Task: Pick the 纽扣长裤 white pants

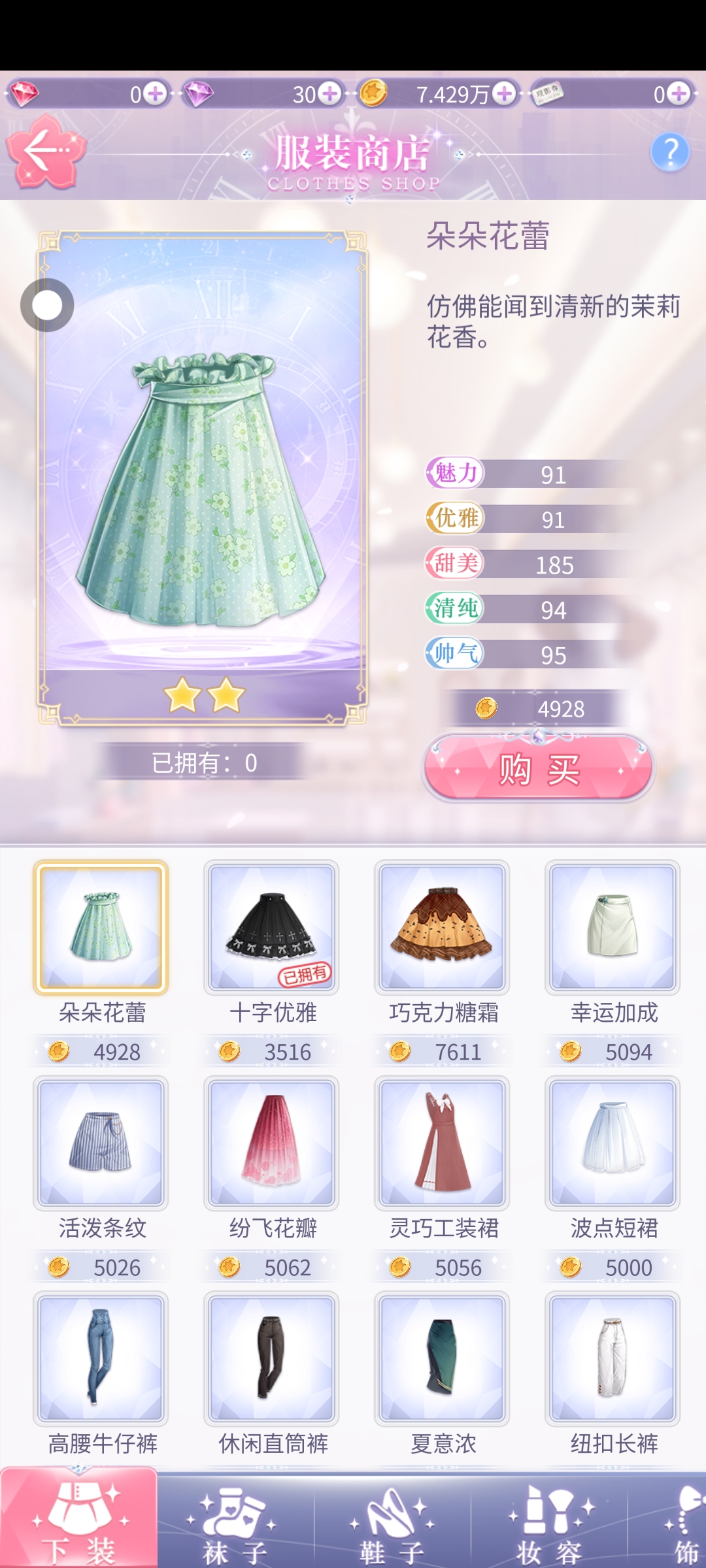Action: click(613, 1358)
